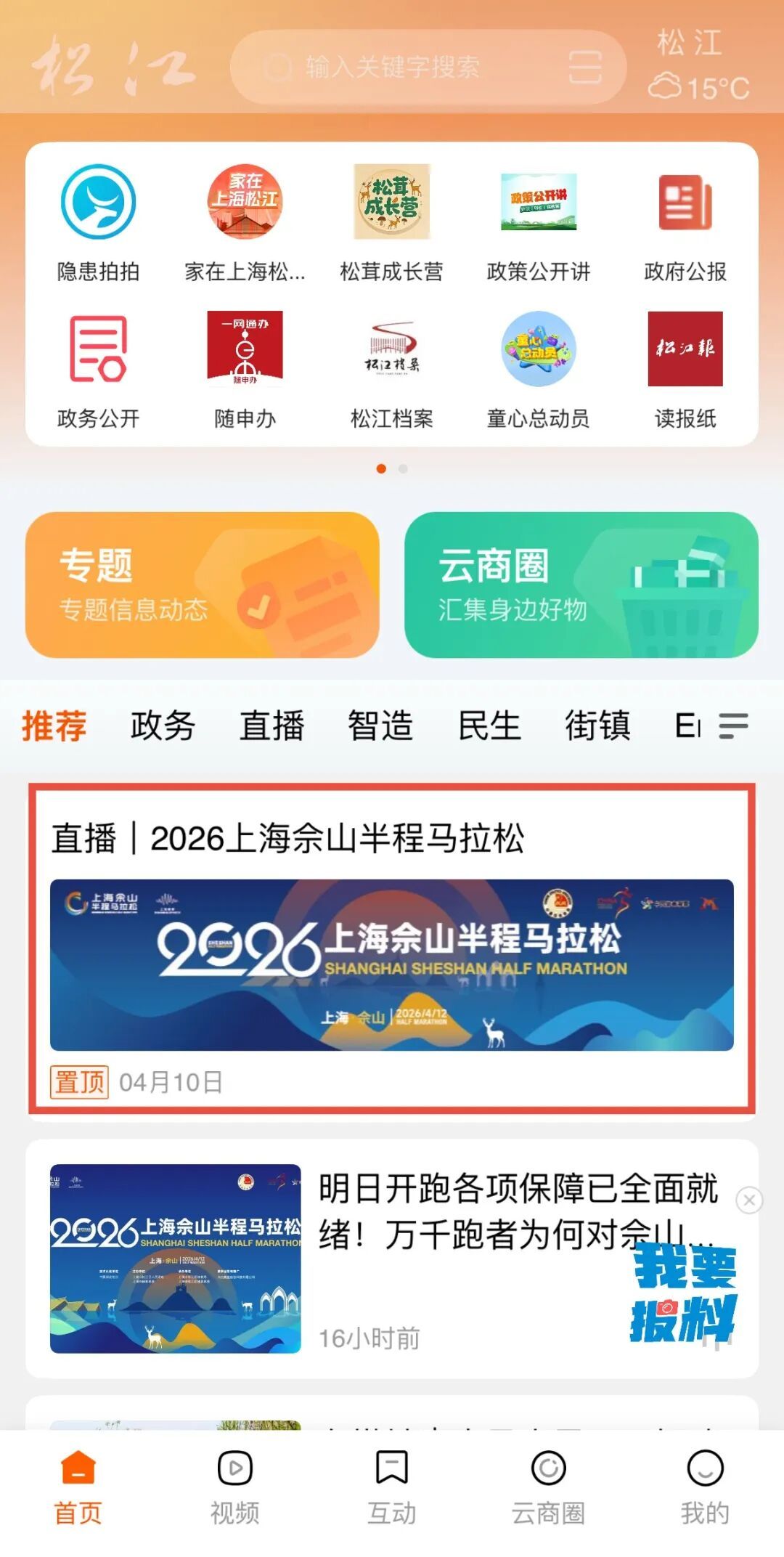Image resolution: width=784 pixels, height=1557 pixels.
Task: Tap the 我要报料 floating button
Action: tap(682, 1294)
